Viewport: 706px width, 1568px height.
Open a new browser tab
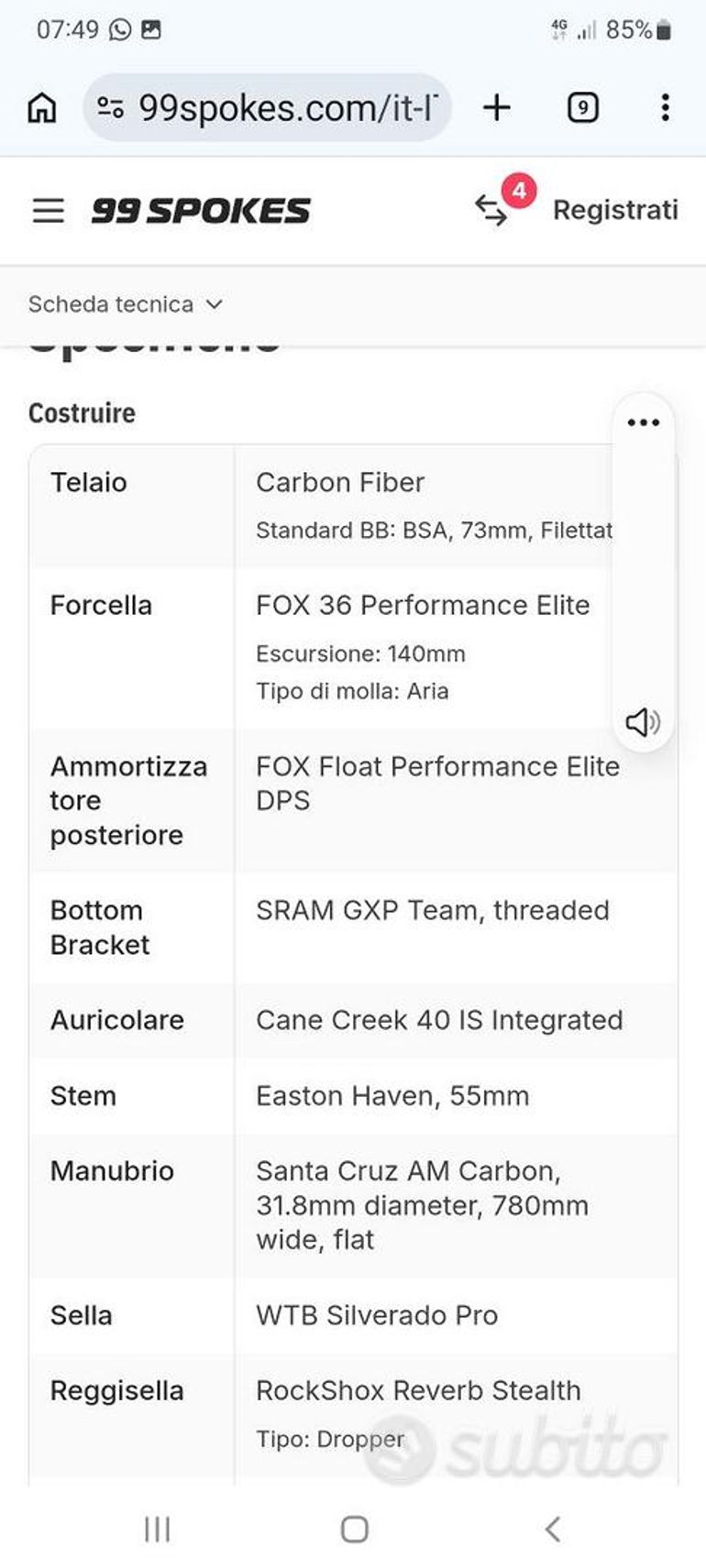[x=496, y=108]
